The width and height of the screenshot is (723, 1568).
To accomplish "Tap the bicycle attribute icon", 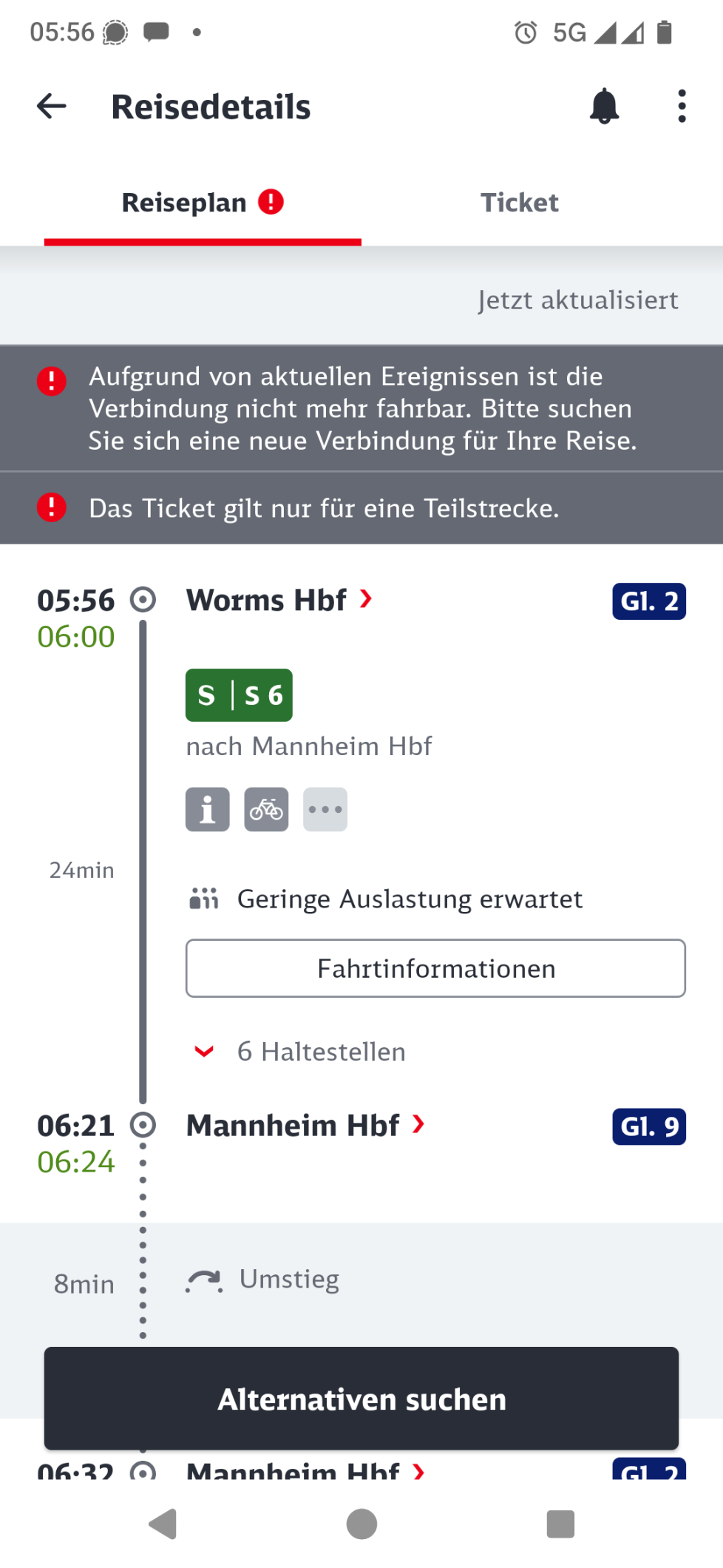I will [266, 809].
